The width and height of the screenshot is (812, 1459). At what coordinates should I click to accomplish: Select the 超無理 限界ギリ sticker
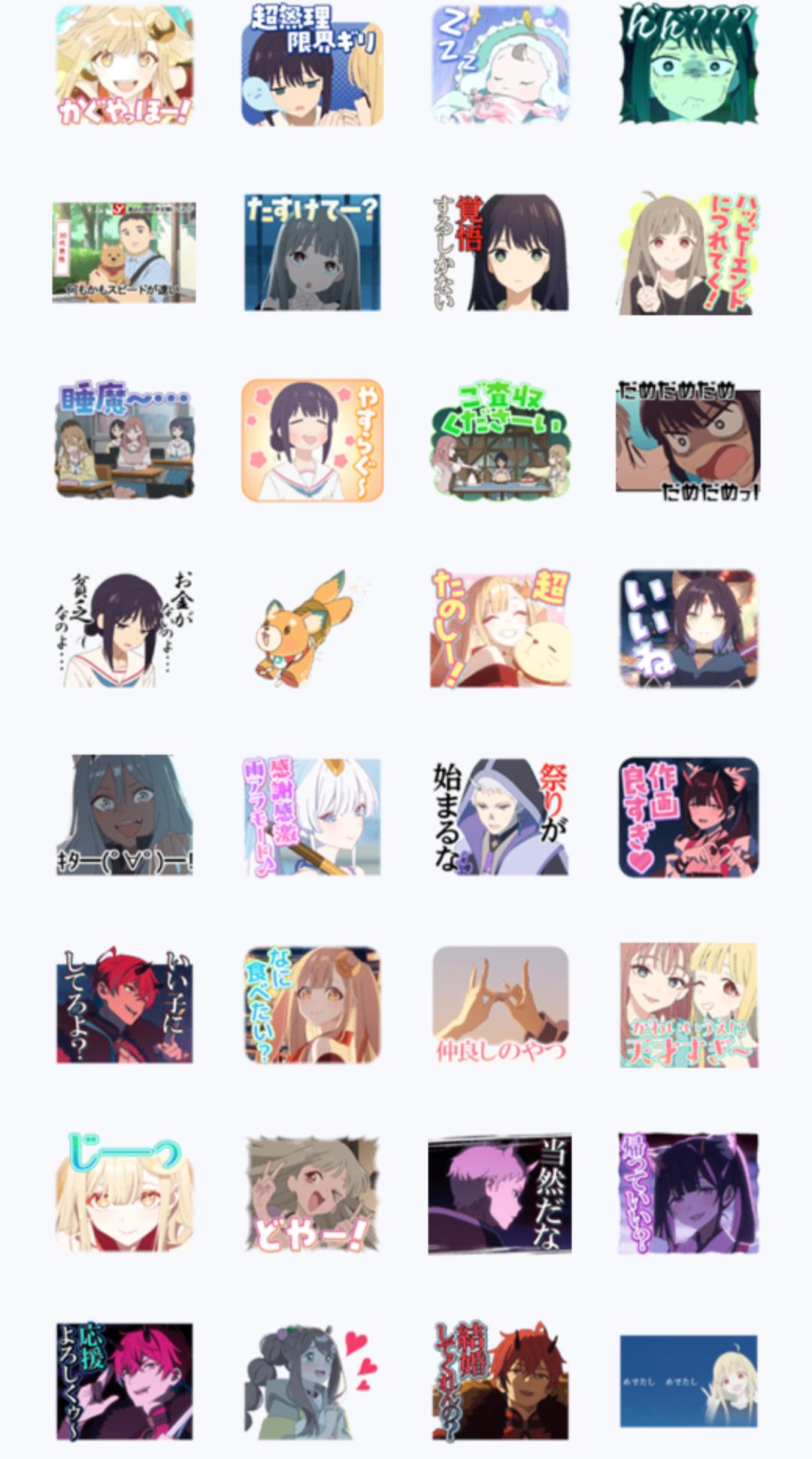click(x=312, y=65)
